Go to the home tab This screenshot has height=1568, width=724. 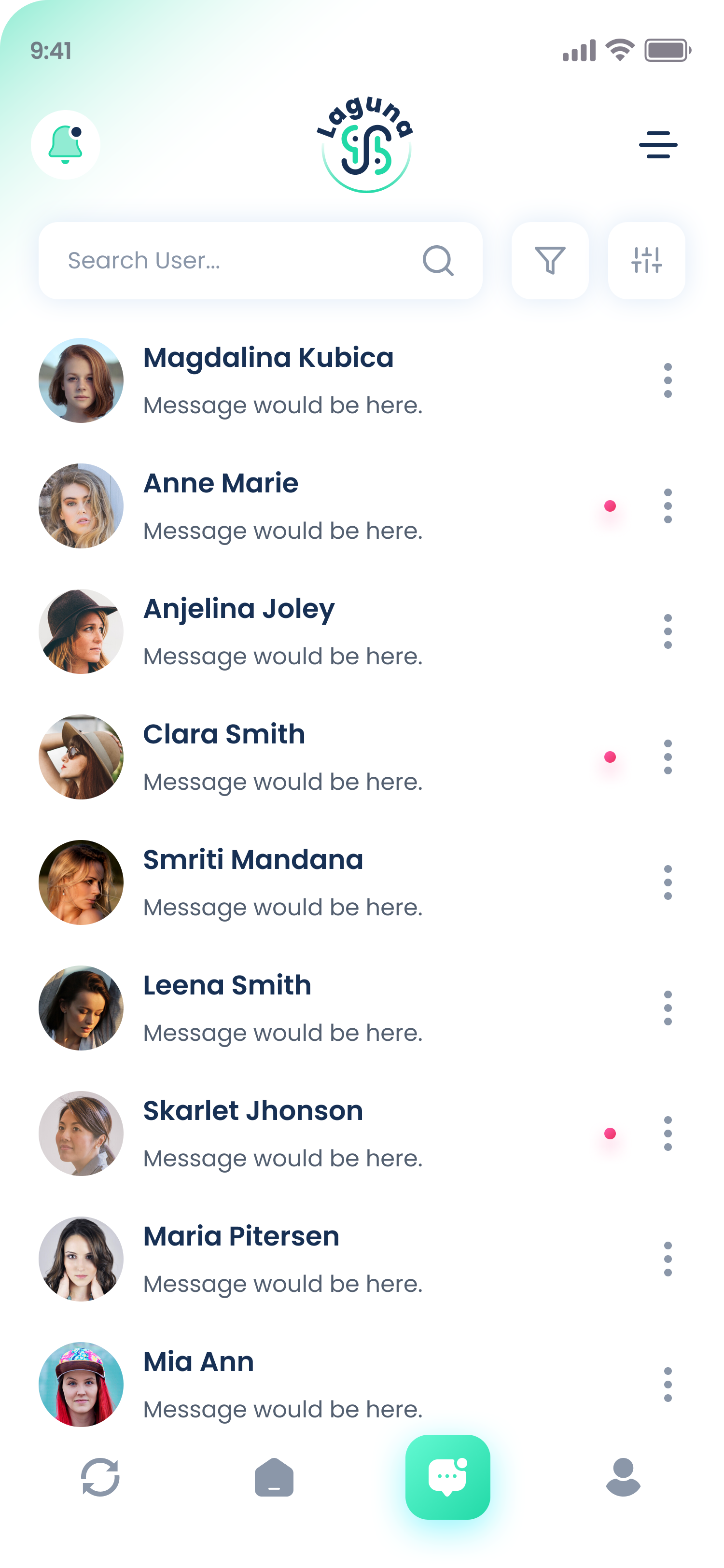(x=274, y=1477)
